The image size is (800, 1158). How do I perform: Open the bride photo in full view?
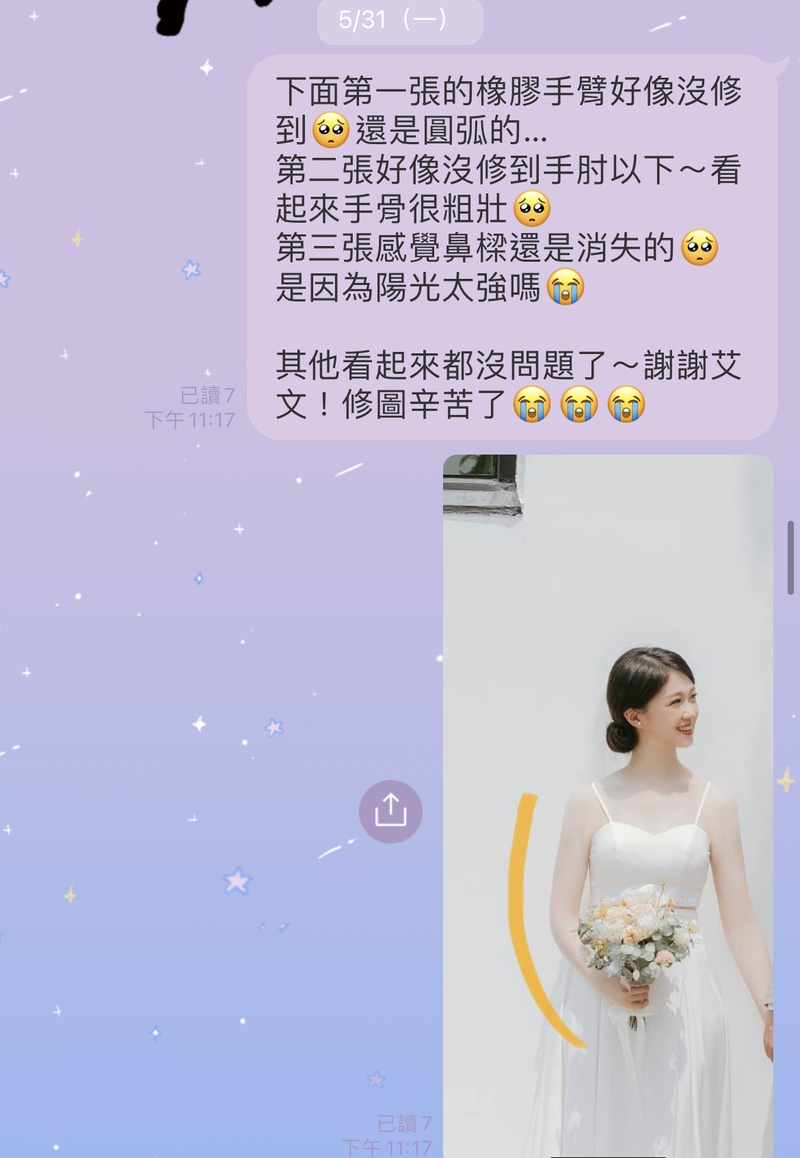[x=608, y=800]
